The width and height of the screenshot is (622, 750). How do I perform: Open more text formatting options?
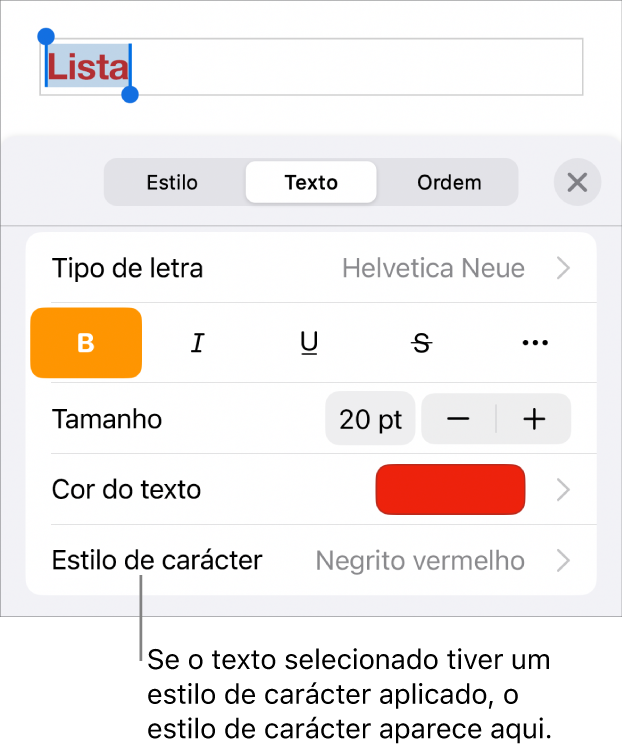535,343
